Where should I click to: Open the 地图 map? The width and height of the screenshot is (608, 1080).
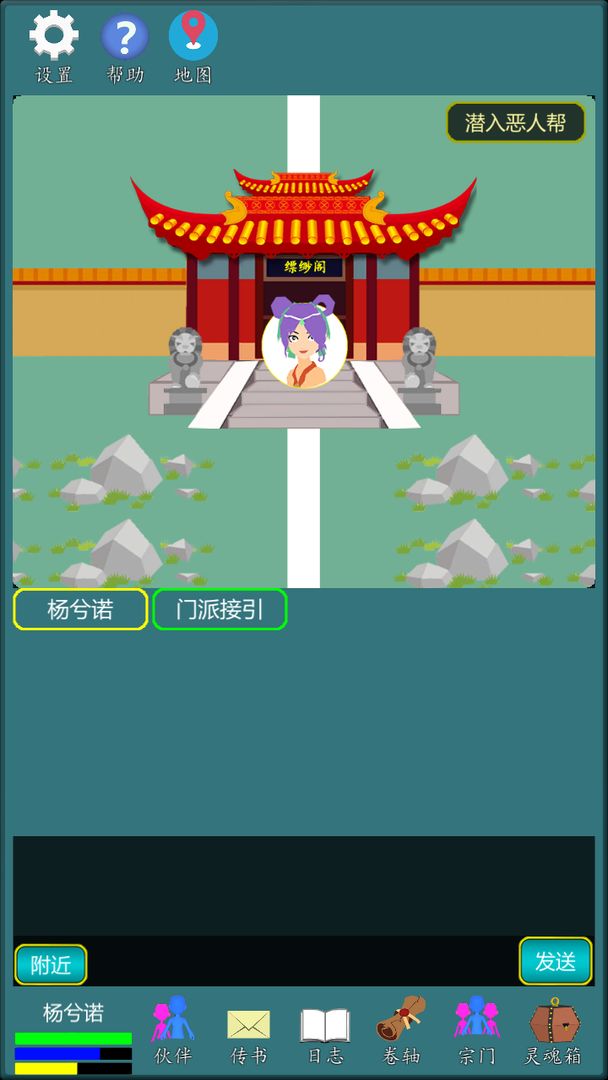coord(193,45)
